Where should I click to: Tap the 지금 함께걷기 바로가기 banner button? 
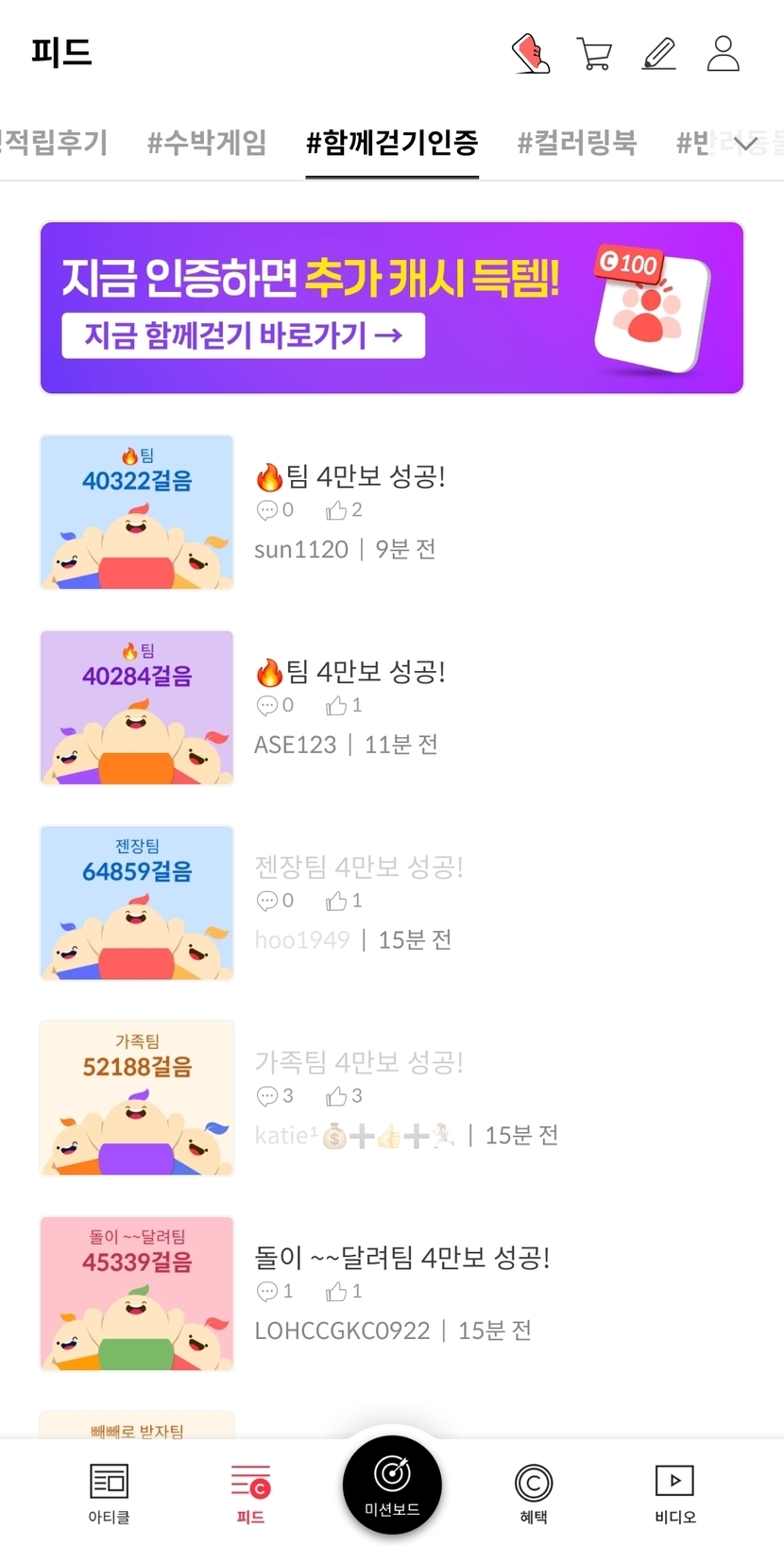point(243,335)
